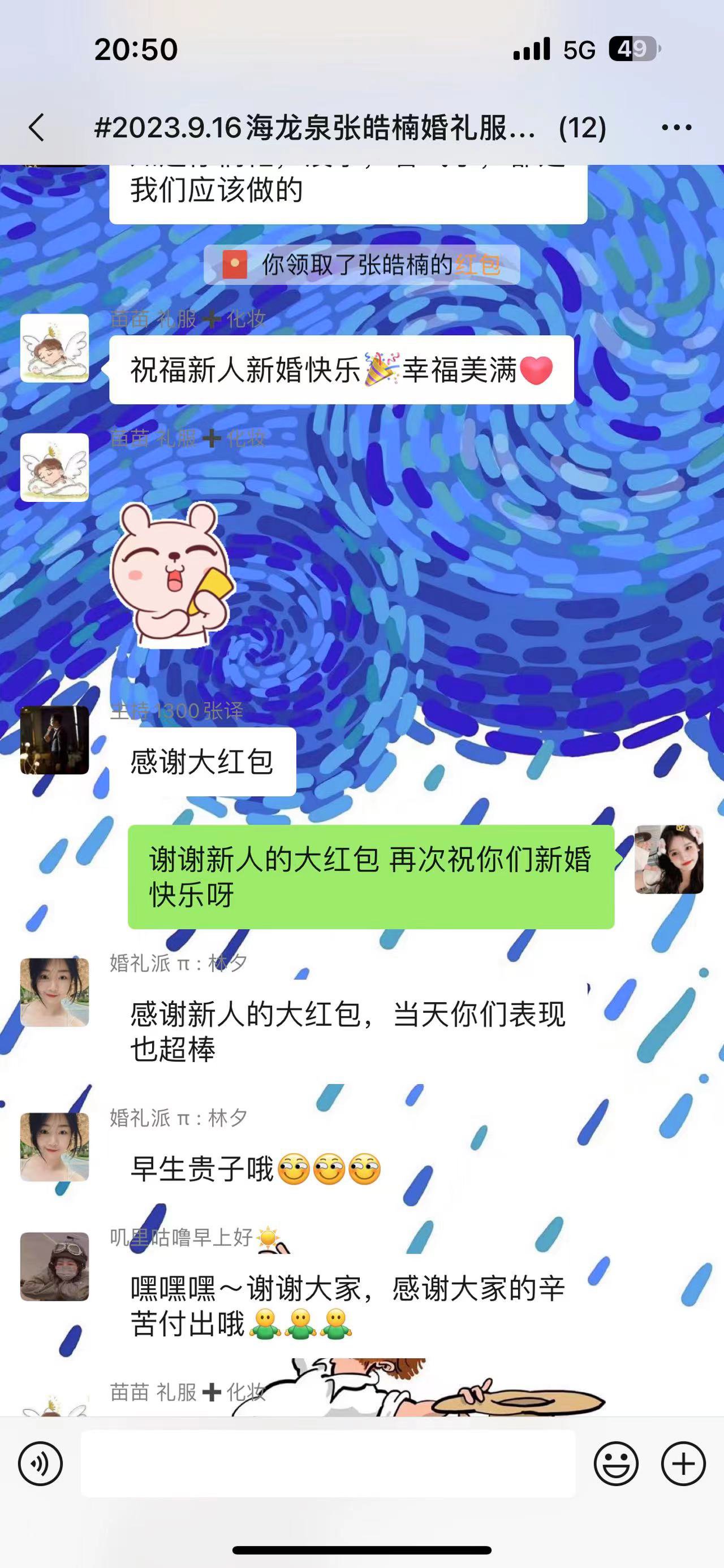Open avatar beside 祝福新人新婚快乐 message
The height and width of the screenshot is (1568, 724).
click(x=55, y=348)
